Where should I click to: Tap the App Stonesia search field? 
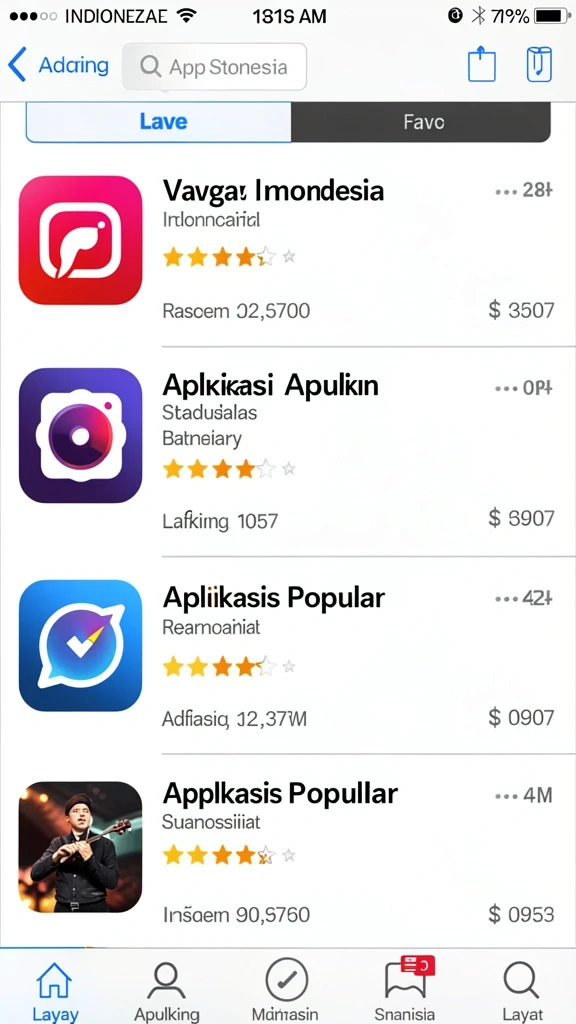tap(214, 67)
